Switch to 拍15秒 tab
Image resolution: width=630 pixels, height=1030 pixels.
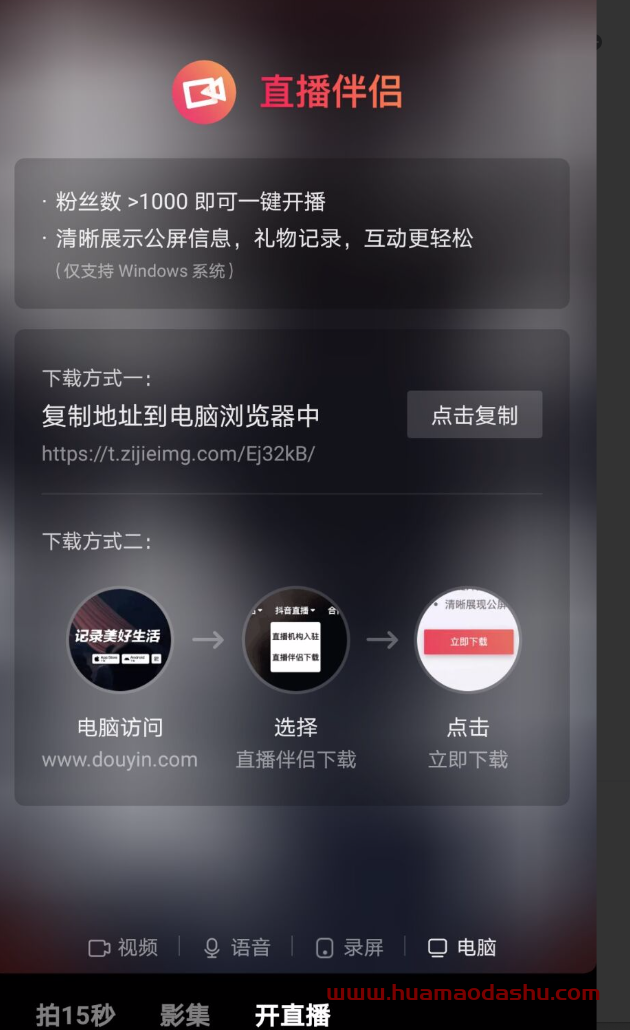click(x=75, y=1015)
